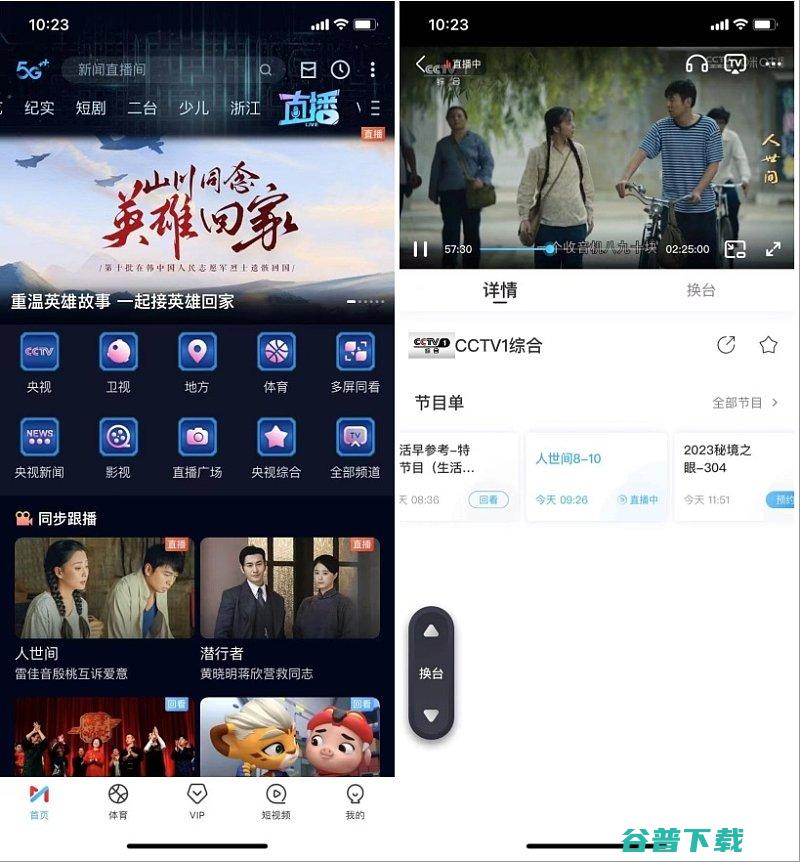Click the playback progress slider handle

[x=551, y=246]
